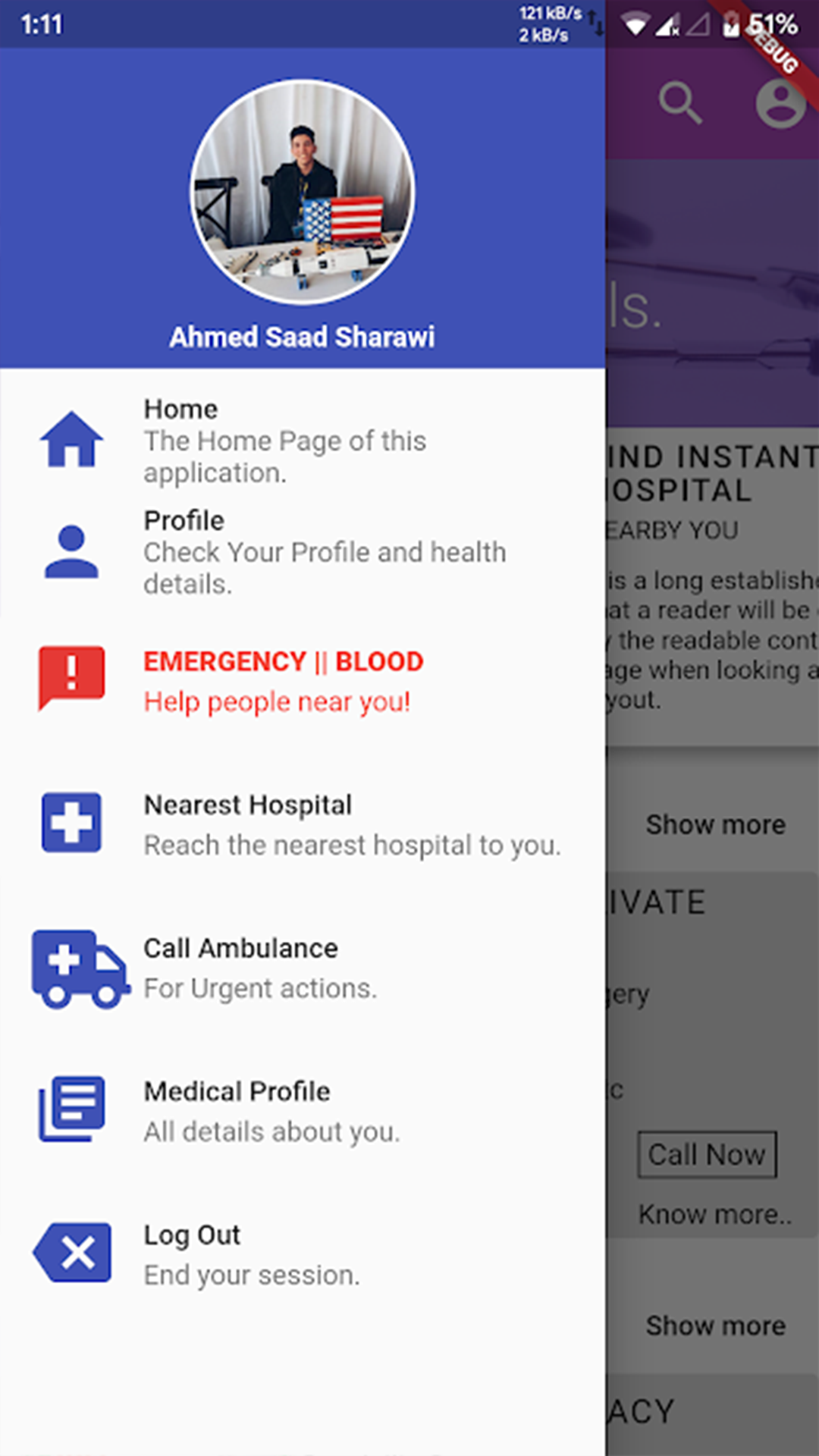Tap Call Ambulance for urgent actions
Screen dimensions: 819x1456
303,967
